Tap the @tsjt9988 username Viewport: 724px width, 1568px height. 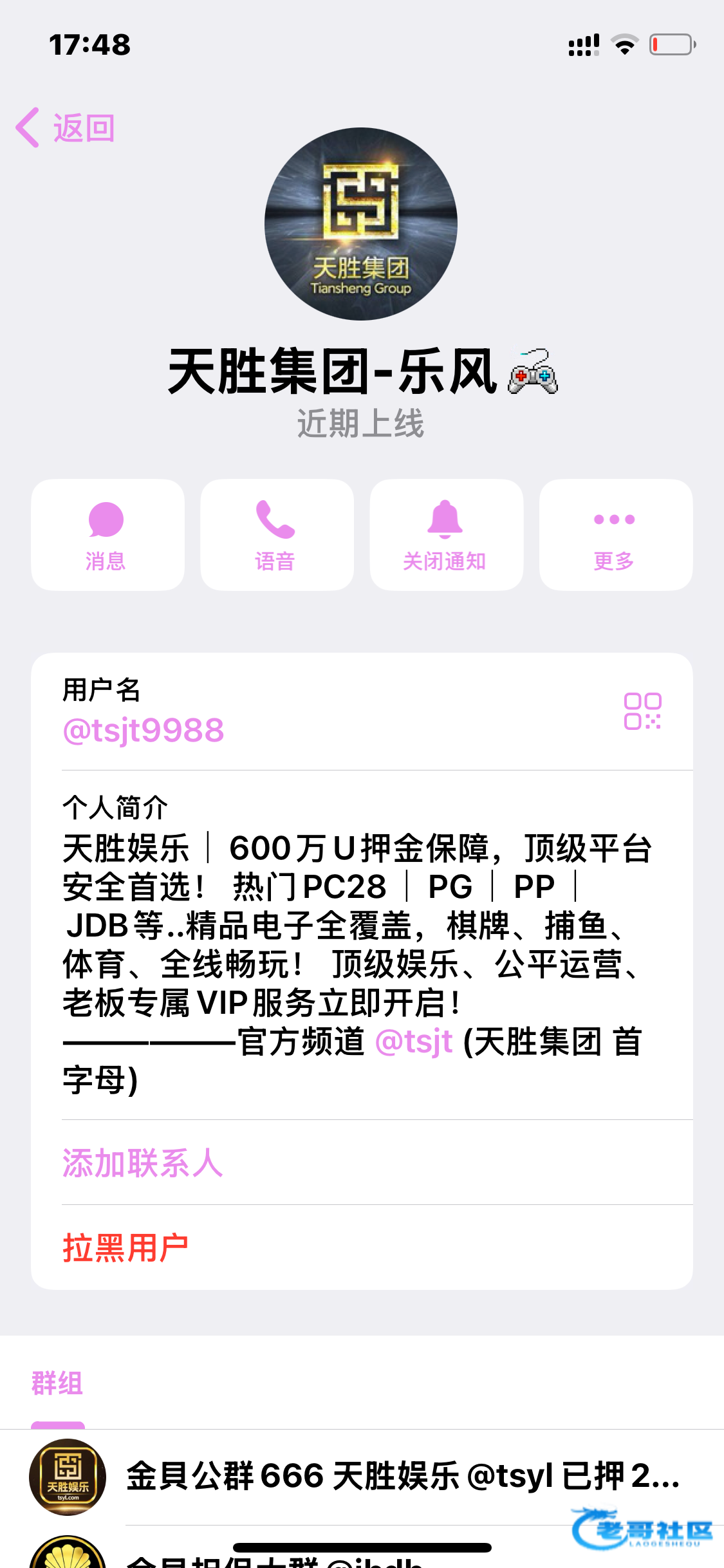tap(144, 731)
